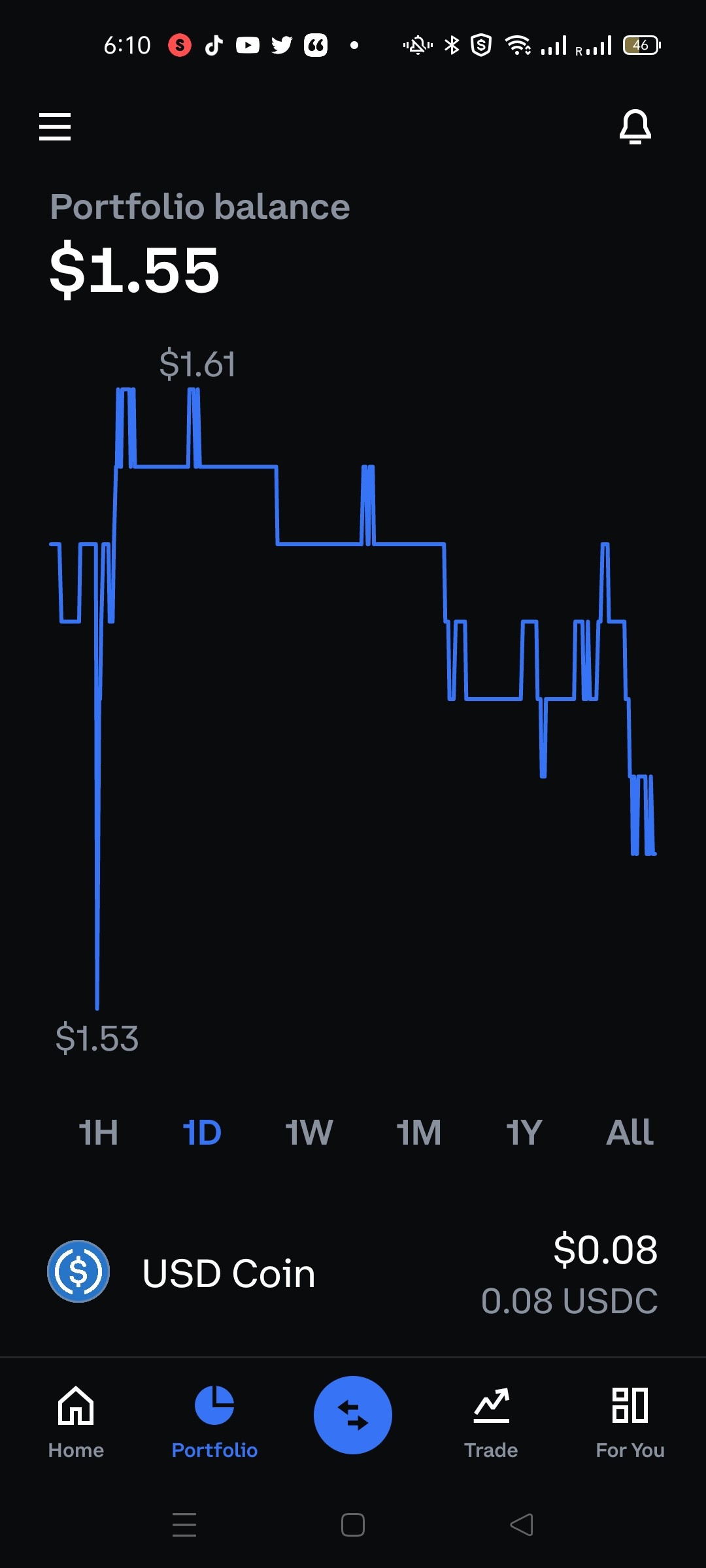The image size is (706, 1568).
Task: Open the For You tab
Action: (630, 1422)
